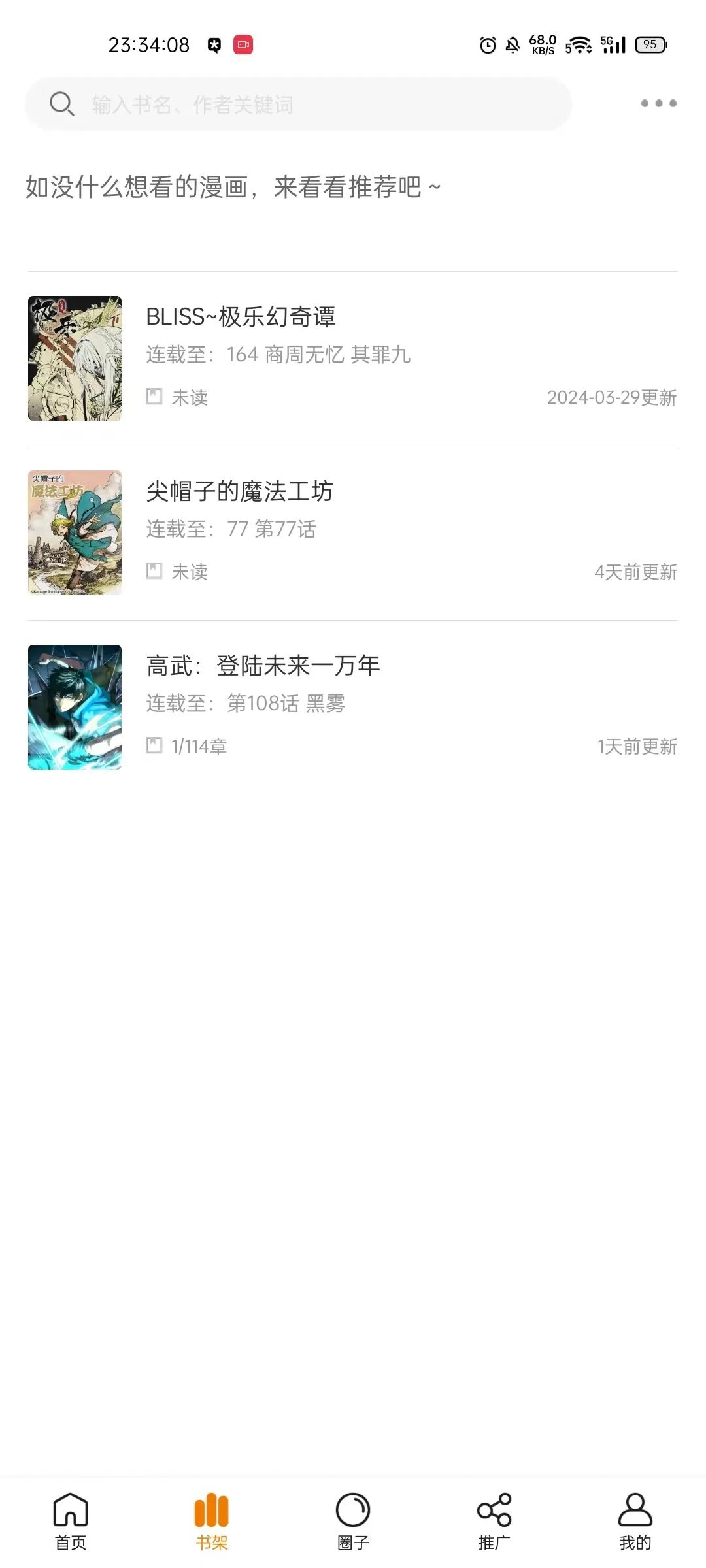Tap the Wi-Fi status bar icon
Screen dimensions: 706x1568
click(580, 44)
